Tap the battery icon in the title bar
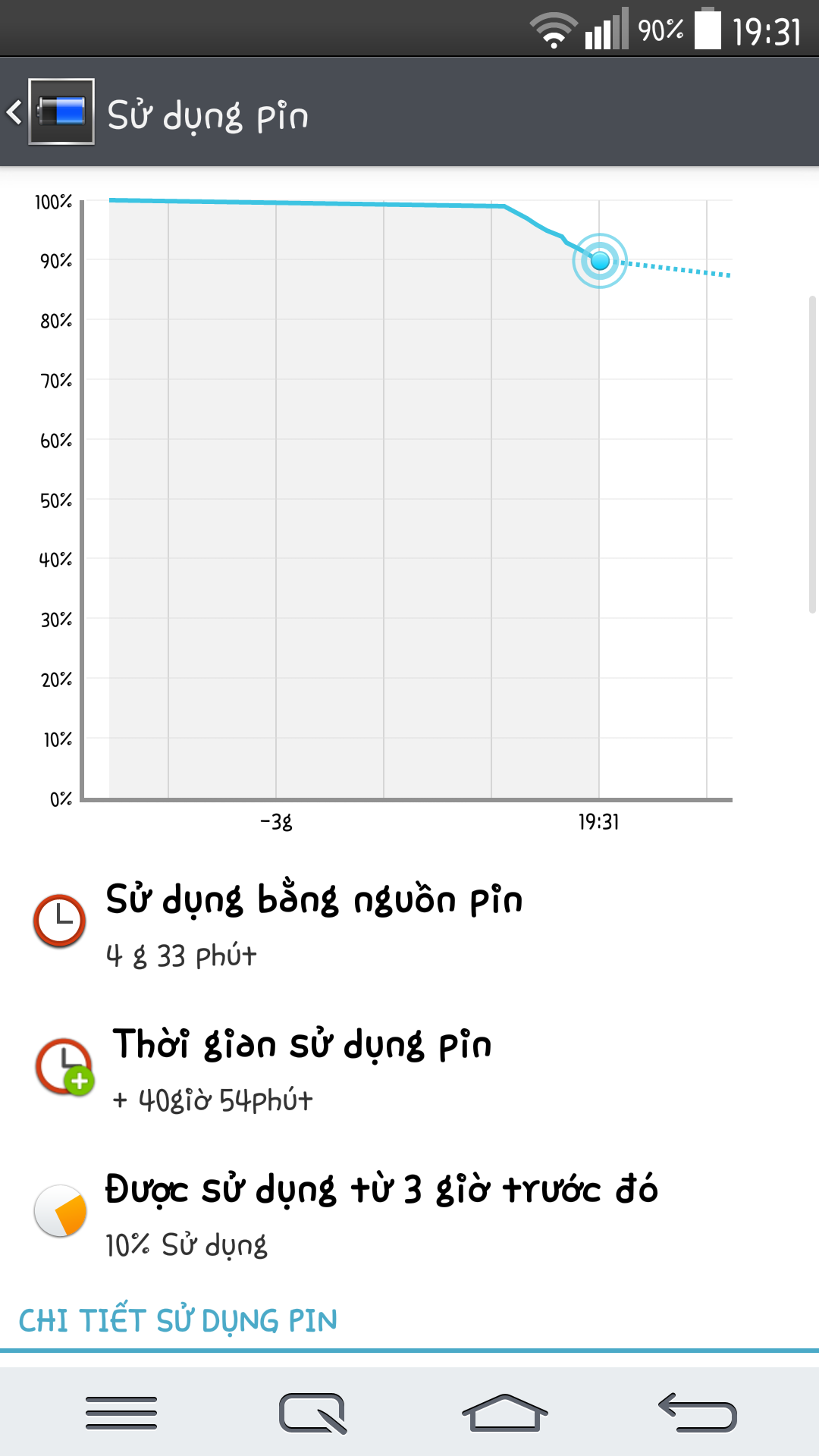Screen dimensions: 819x1456 point(61,111)
